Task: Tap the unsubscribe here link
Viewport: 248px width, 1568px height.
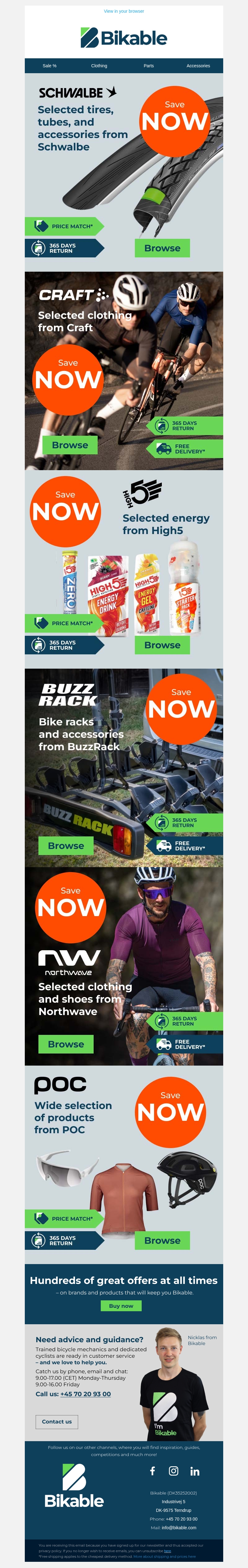Action: (x=167, y=1551)
